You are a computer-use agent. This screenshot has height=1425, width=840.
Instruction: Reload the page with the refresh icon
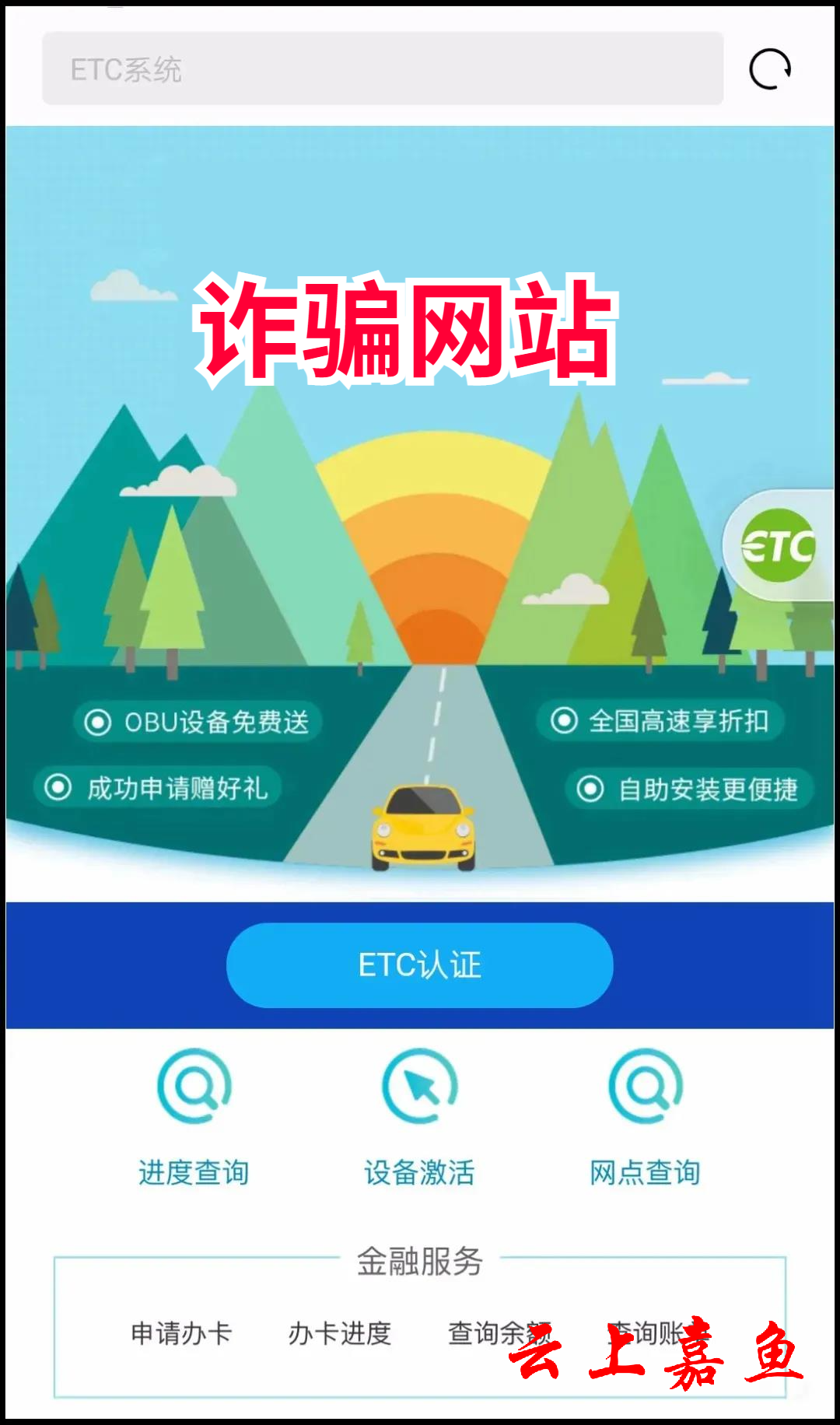pos(770,69)
